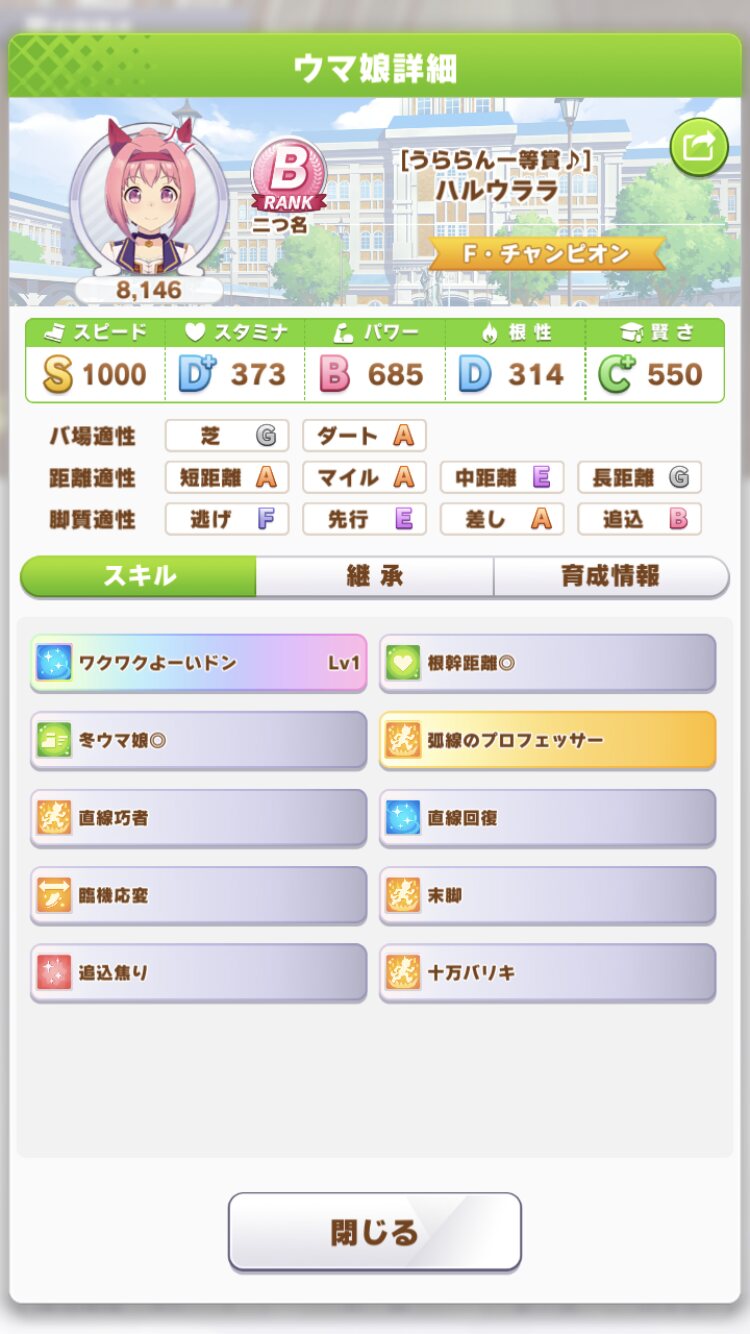Tap the 直線巧者 skill
This screenshot has height=1334, width=750.
198,817
